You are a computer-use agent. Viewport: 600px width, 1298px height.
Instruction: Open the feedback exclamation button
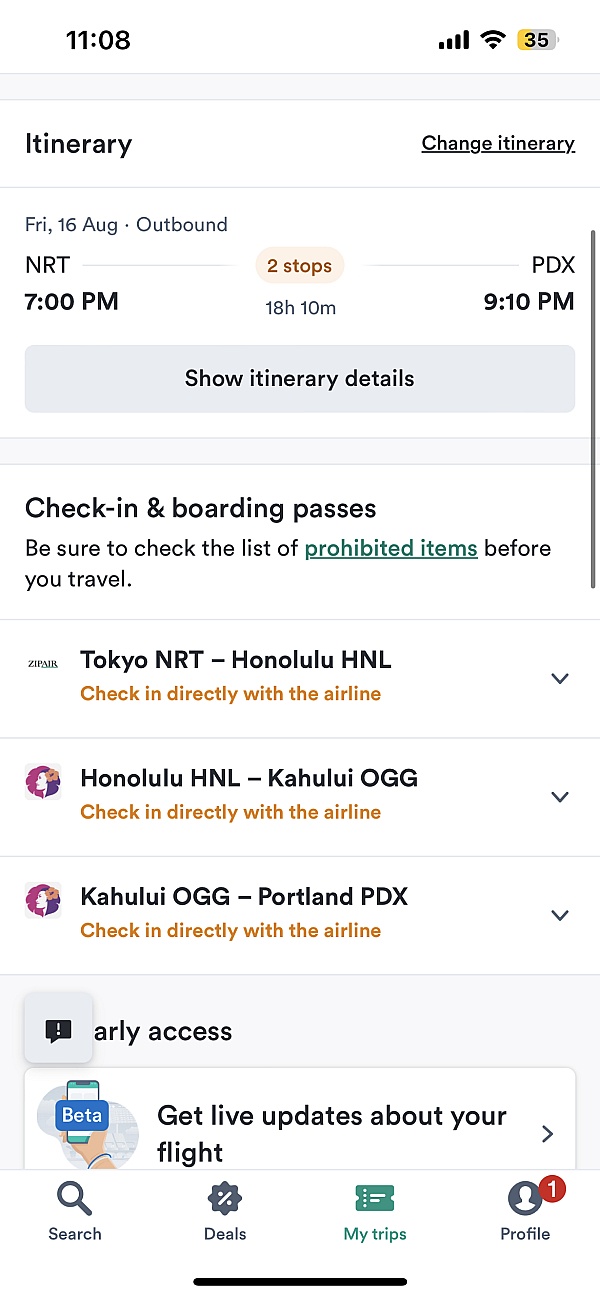59,1029
